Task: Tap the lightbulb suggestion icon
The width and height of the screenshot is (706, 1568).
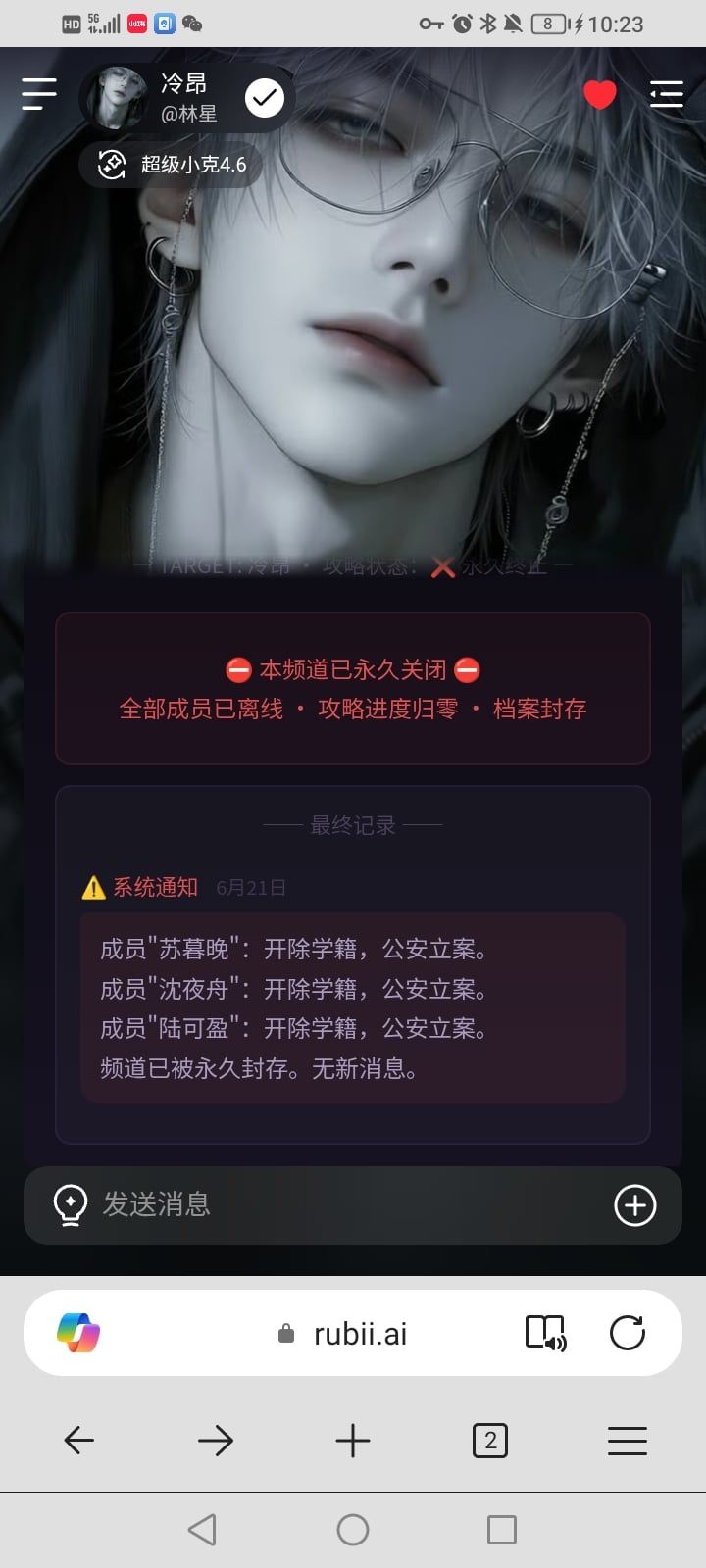Action: coord(70,1205)
